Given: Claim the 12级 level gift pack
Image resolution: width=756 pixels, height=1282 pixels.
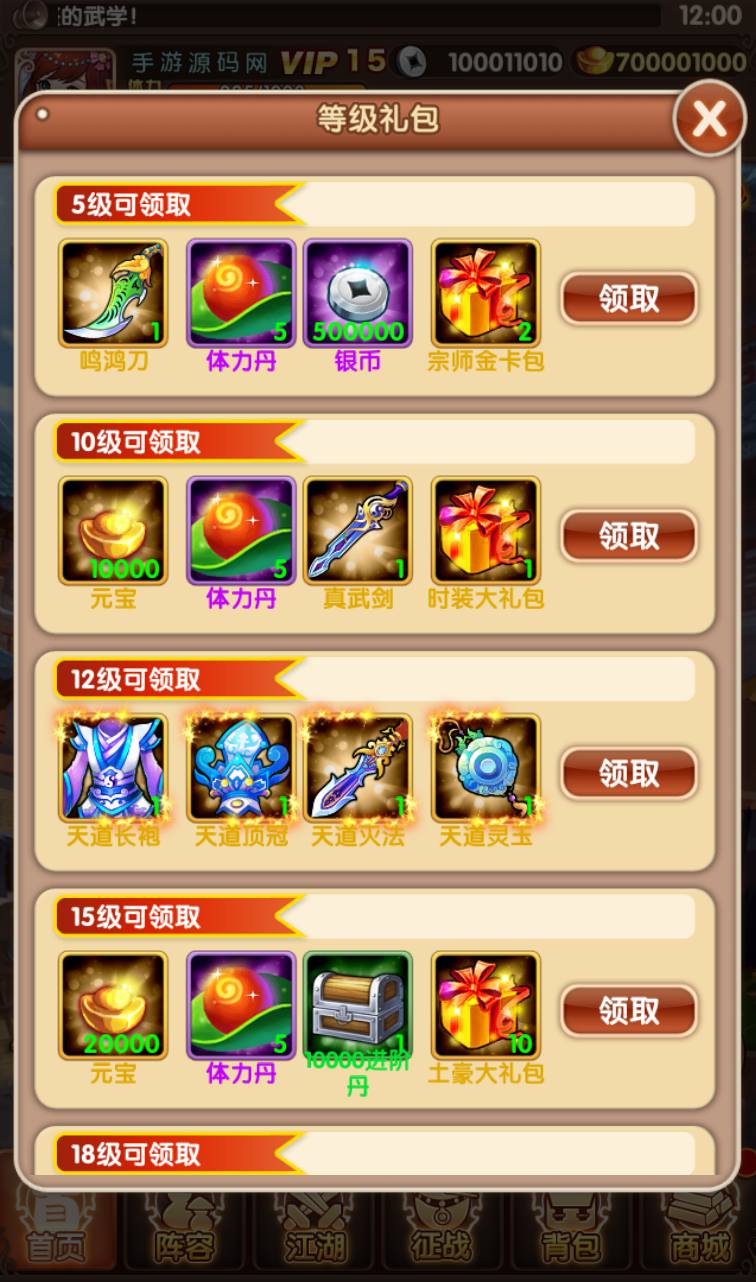Looking at the screenshot, I should click(x=629, y=773).
